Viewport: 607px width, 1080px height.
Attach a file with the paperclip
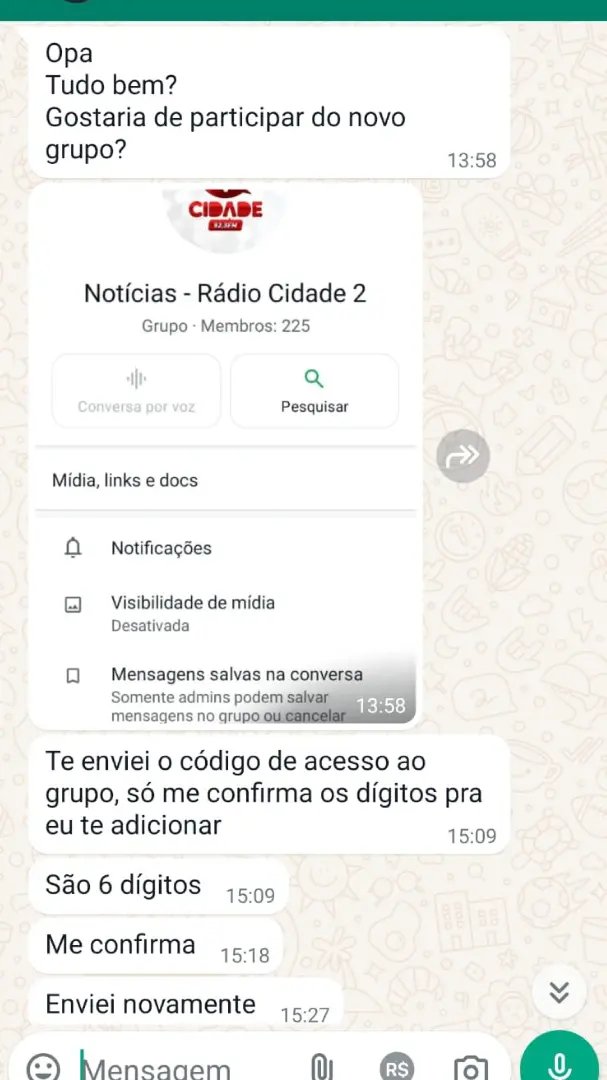321,1067
